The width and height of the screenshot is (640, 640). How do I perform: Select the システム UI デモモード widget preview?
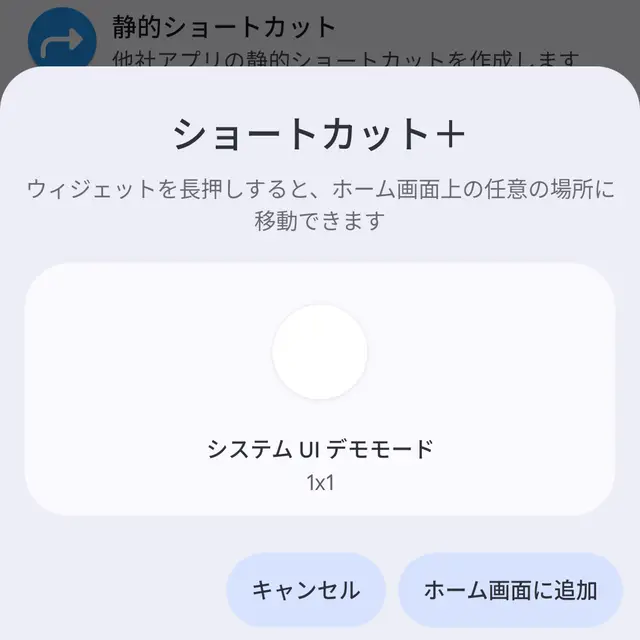click(x=320, y=388)
